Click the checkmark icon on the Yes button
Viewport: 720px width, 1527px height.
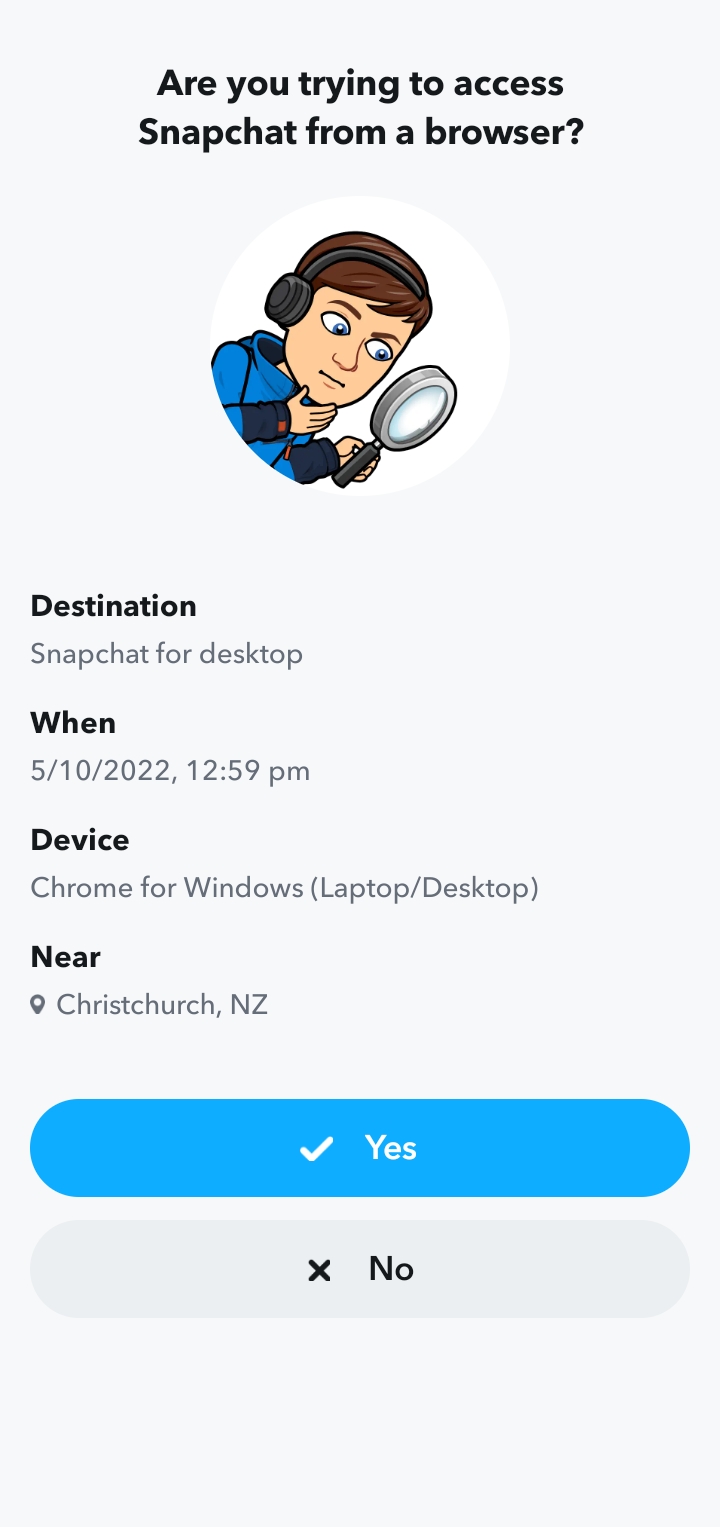(315, 1148)
